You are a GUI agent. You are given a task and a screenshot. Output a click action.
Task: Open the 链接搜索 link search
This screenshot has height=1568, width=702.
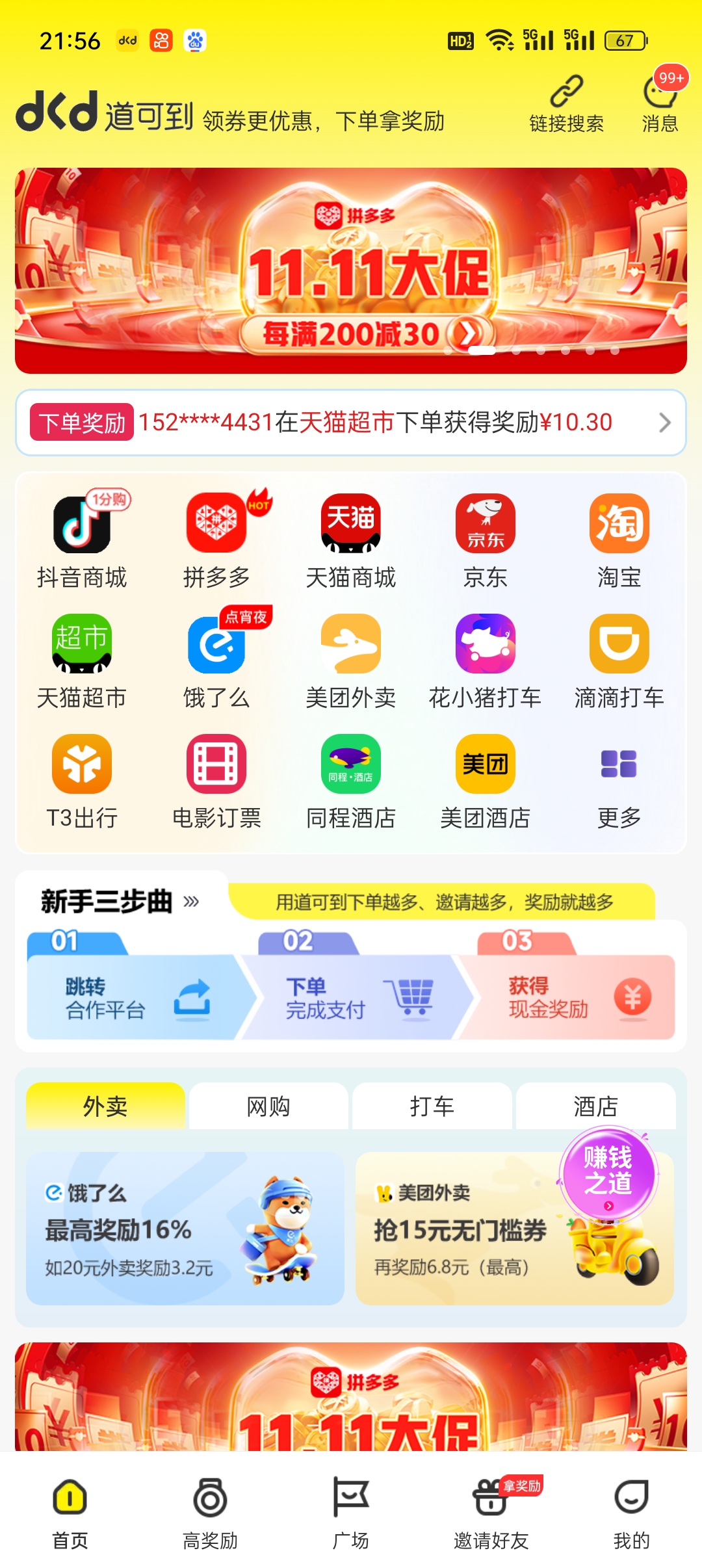566,104
